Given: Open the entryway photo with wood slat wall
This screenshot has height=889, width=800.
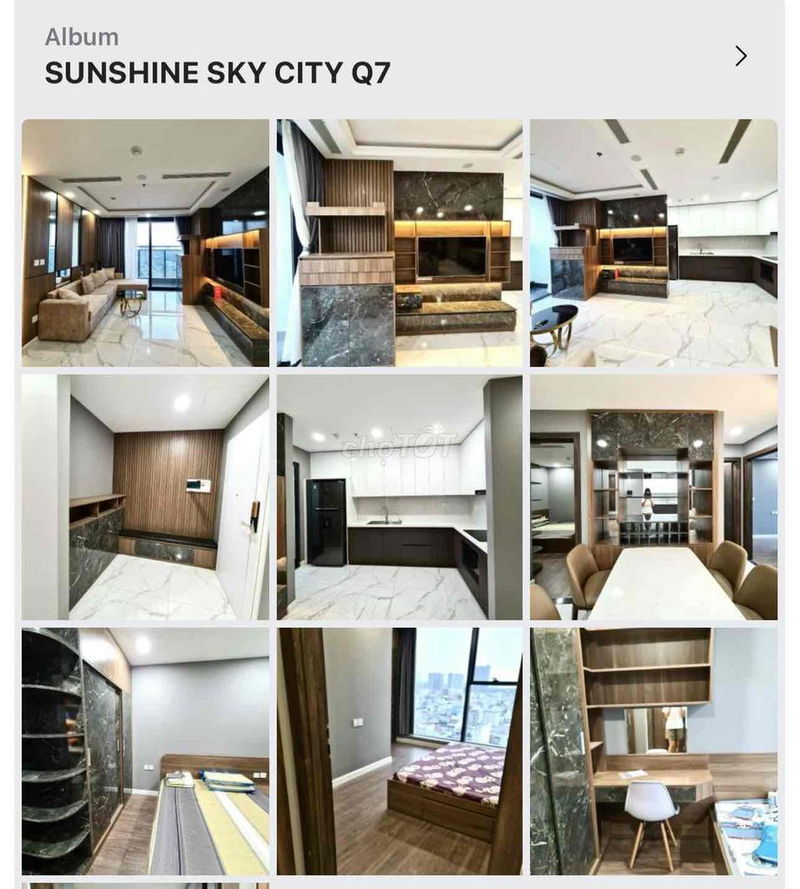Looking at the screenshot, I should click(x=146, y=497).
